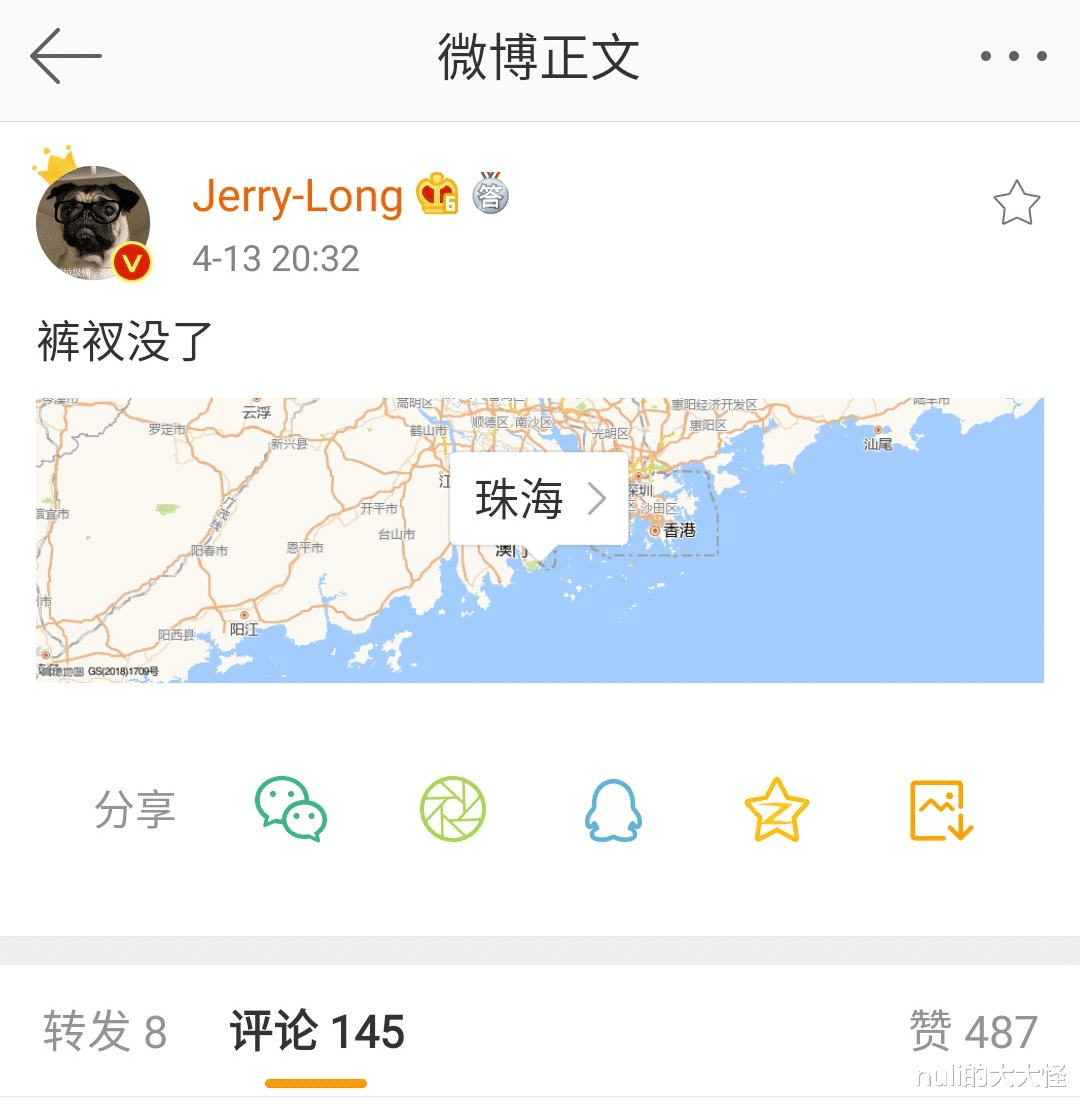Share to WeChat Moments via aperture icon
Screen dimensions: 1080x1106
click(x=452, y=811)
